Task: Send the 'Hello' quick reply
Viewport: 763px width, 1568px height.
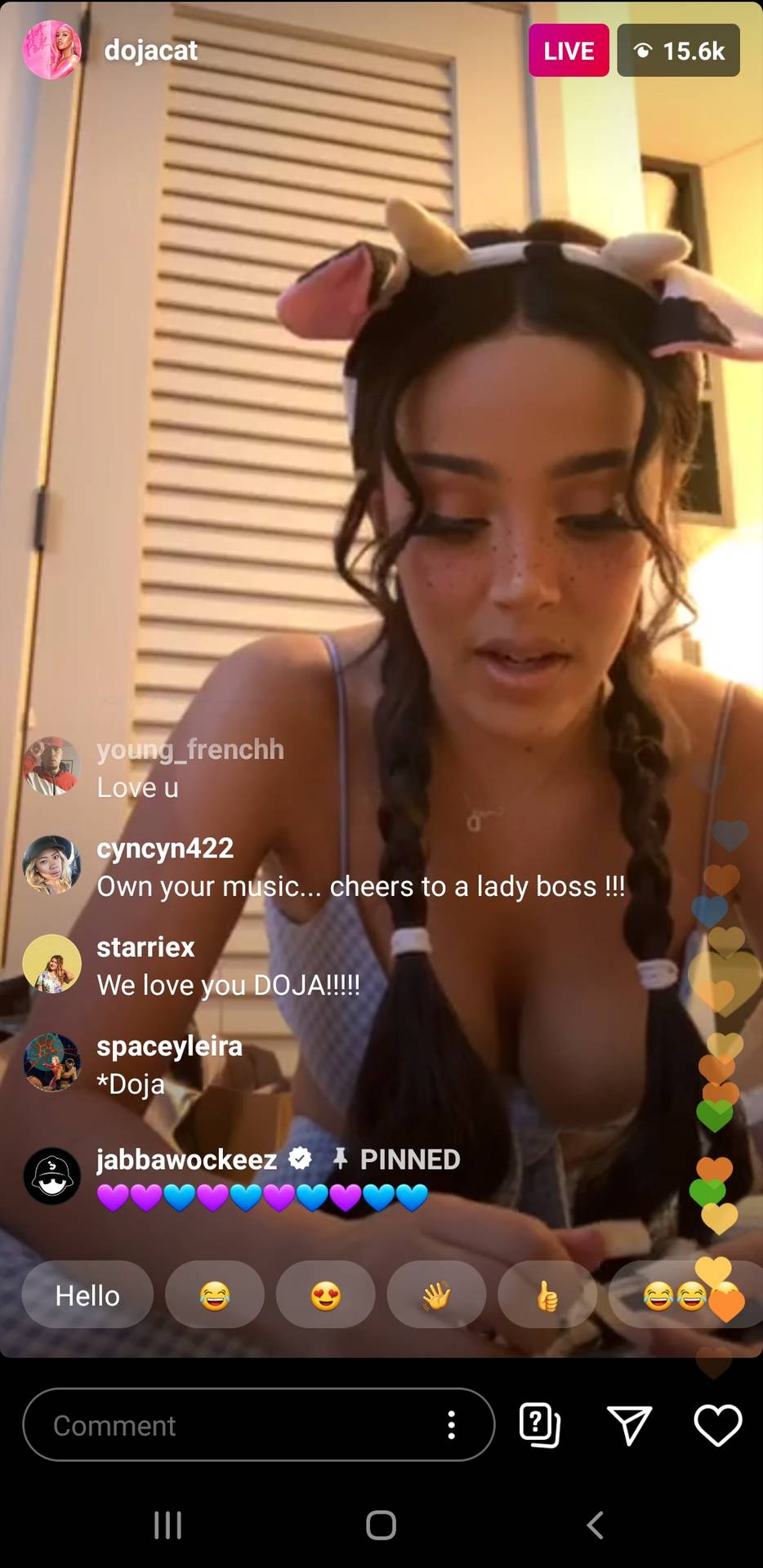Action: point(87,1294)
